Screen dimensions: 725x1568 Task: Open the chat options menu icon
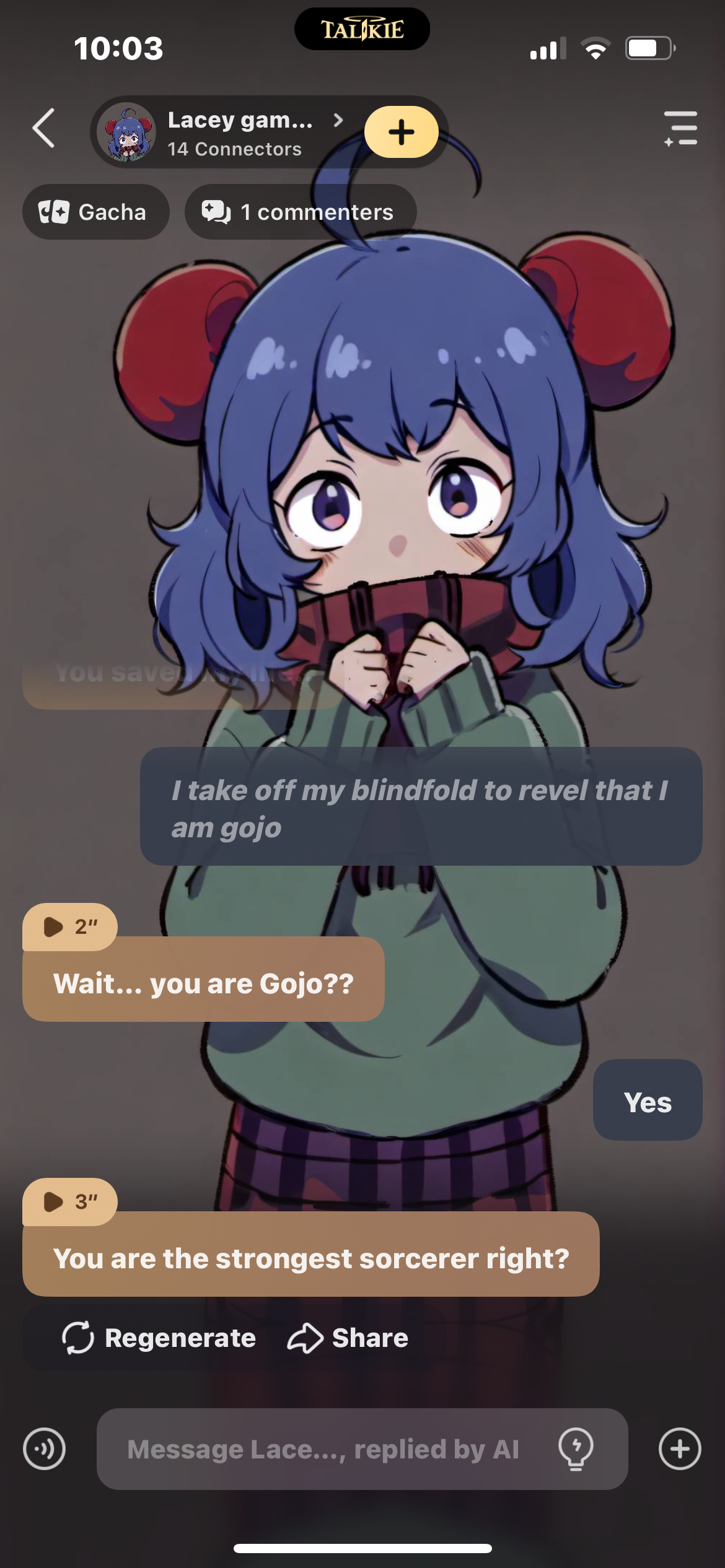[x=680, y=128]
